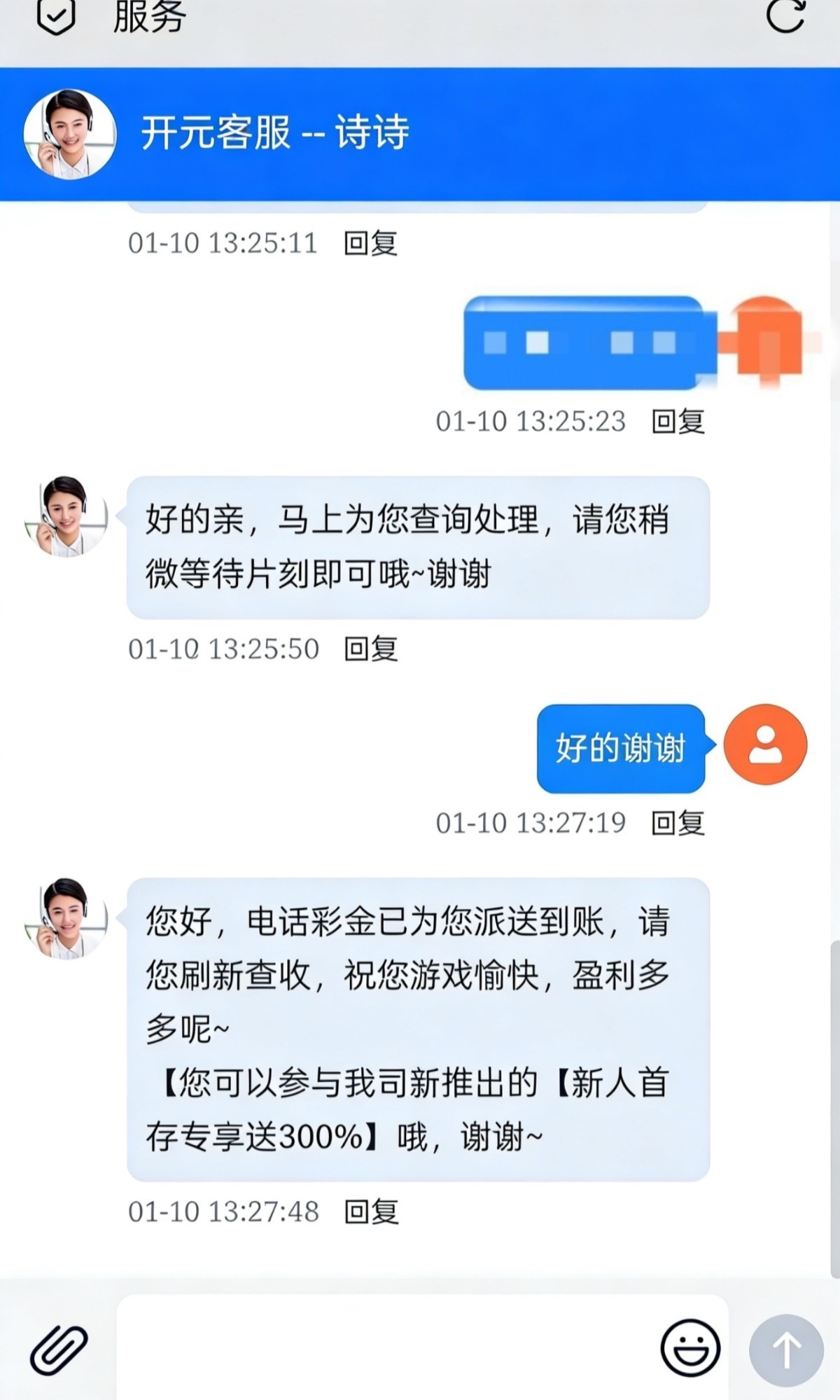This screenshot has height=1400, width=840.
Task: Reply to the 13:25:11 message
Action: point(370,244)
